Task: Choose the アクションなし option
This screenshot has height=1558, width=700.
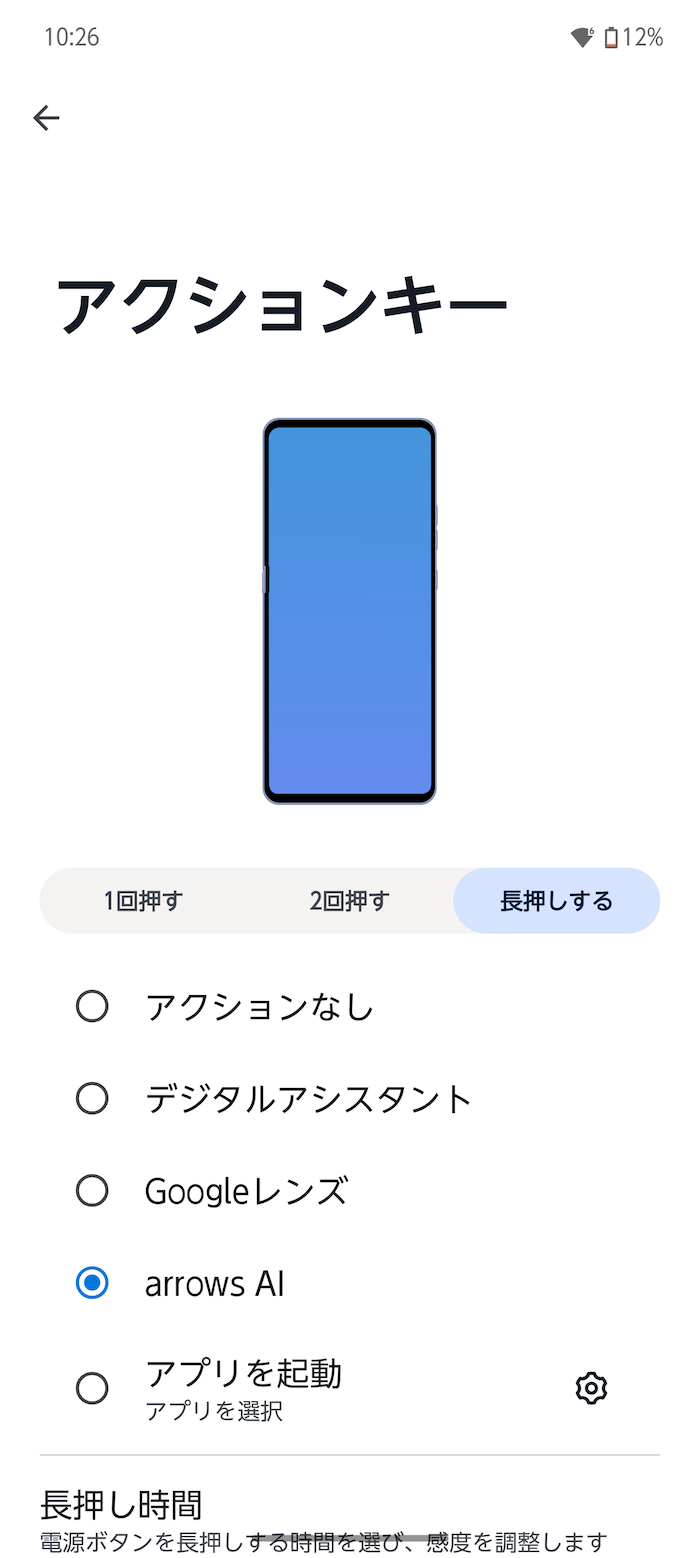Action: pyautogui.click(x=350, y=1006)
